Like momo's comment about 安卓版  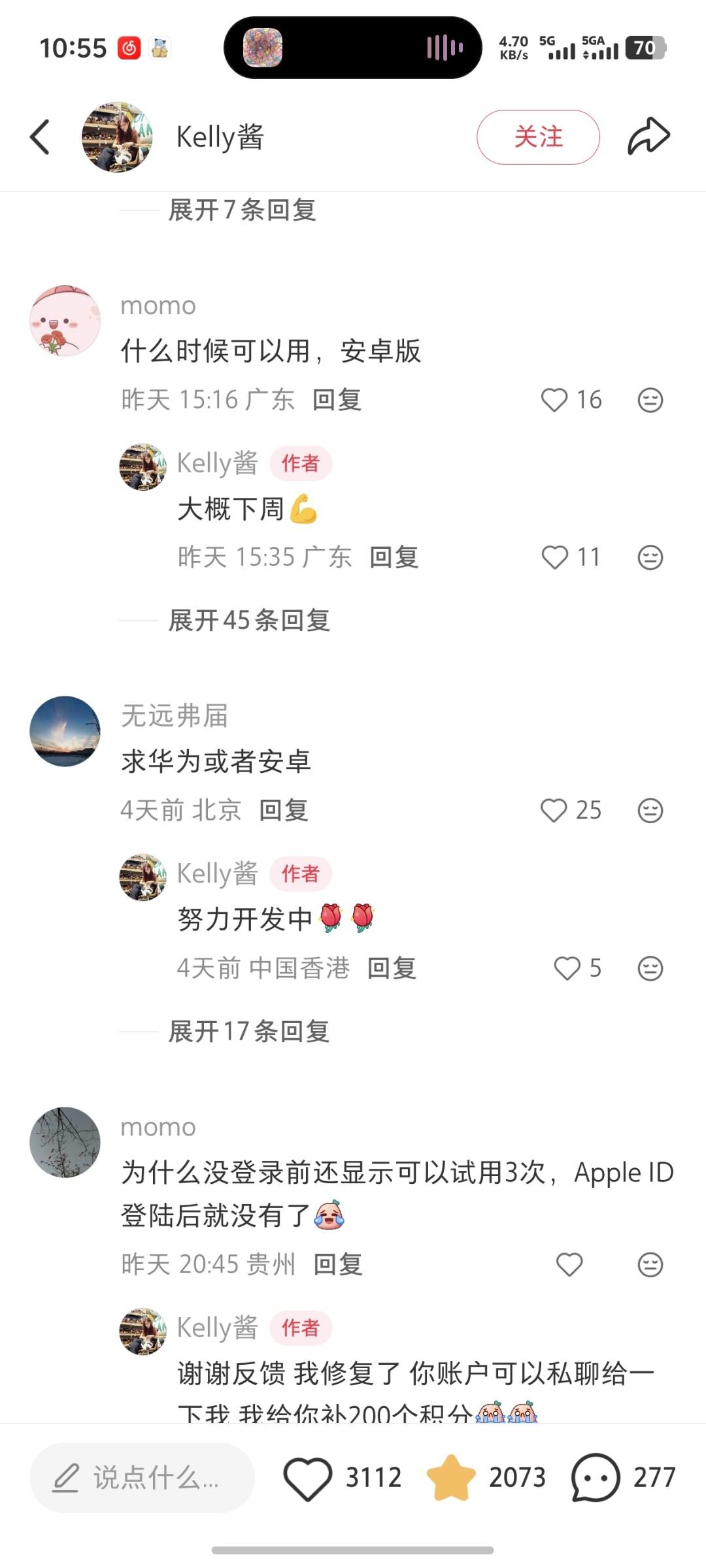point(554,400)
